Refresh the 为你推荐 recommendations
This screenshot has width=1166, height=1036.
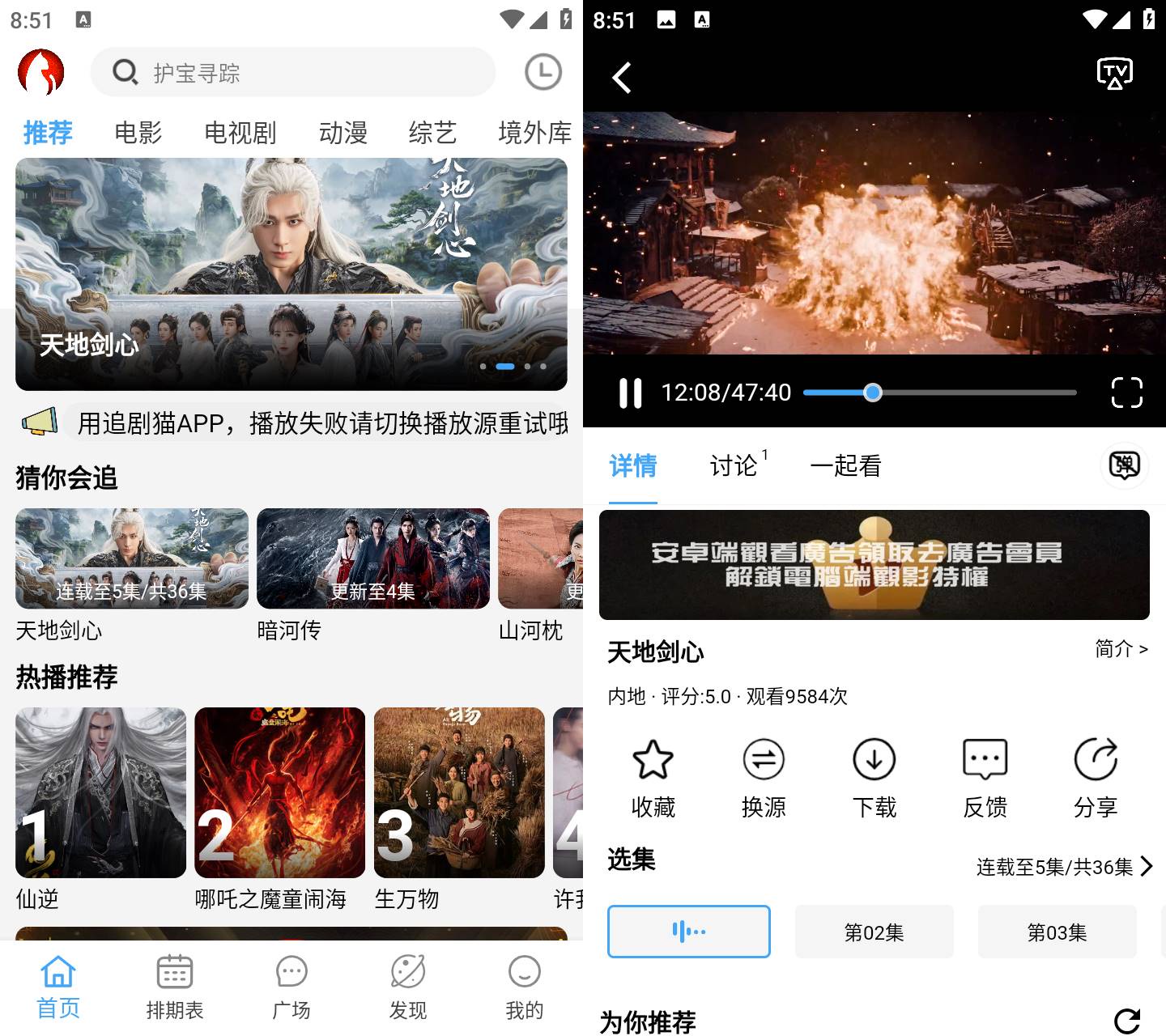click(1126, 1021)
